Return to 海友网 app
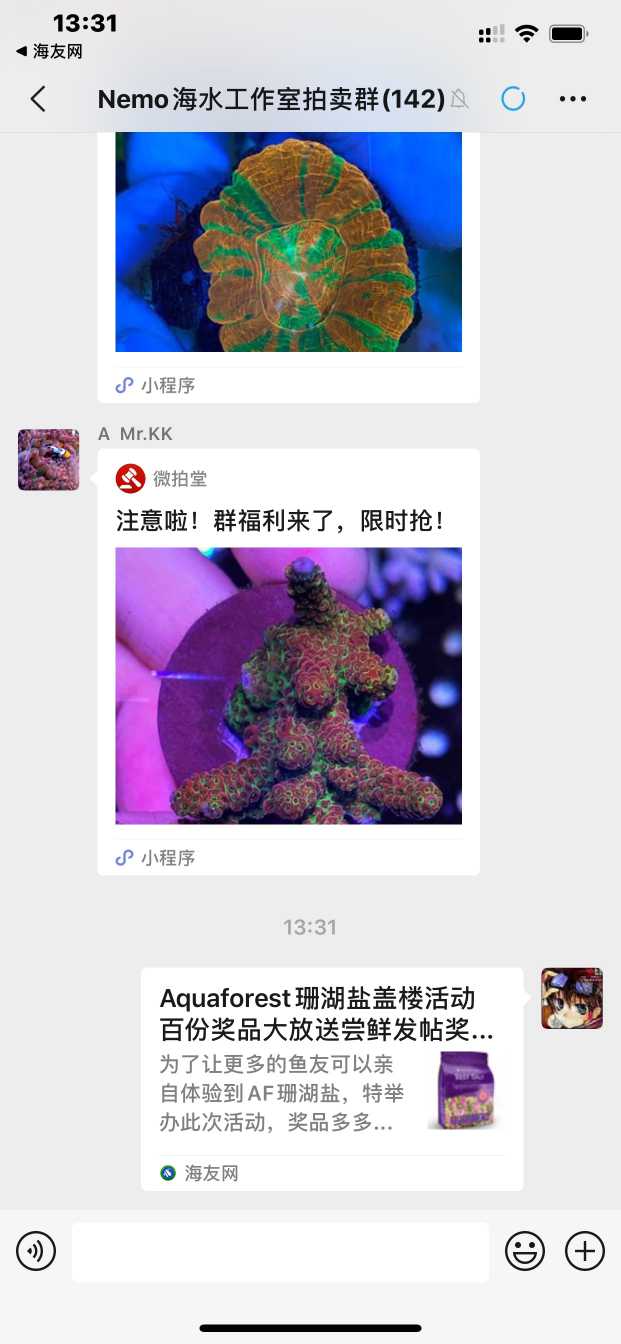The image size is (621, 1344). pos(50,51)
